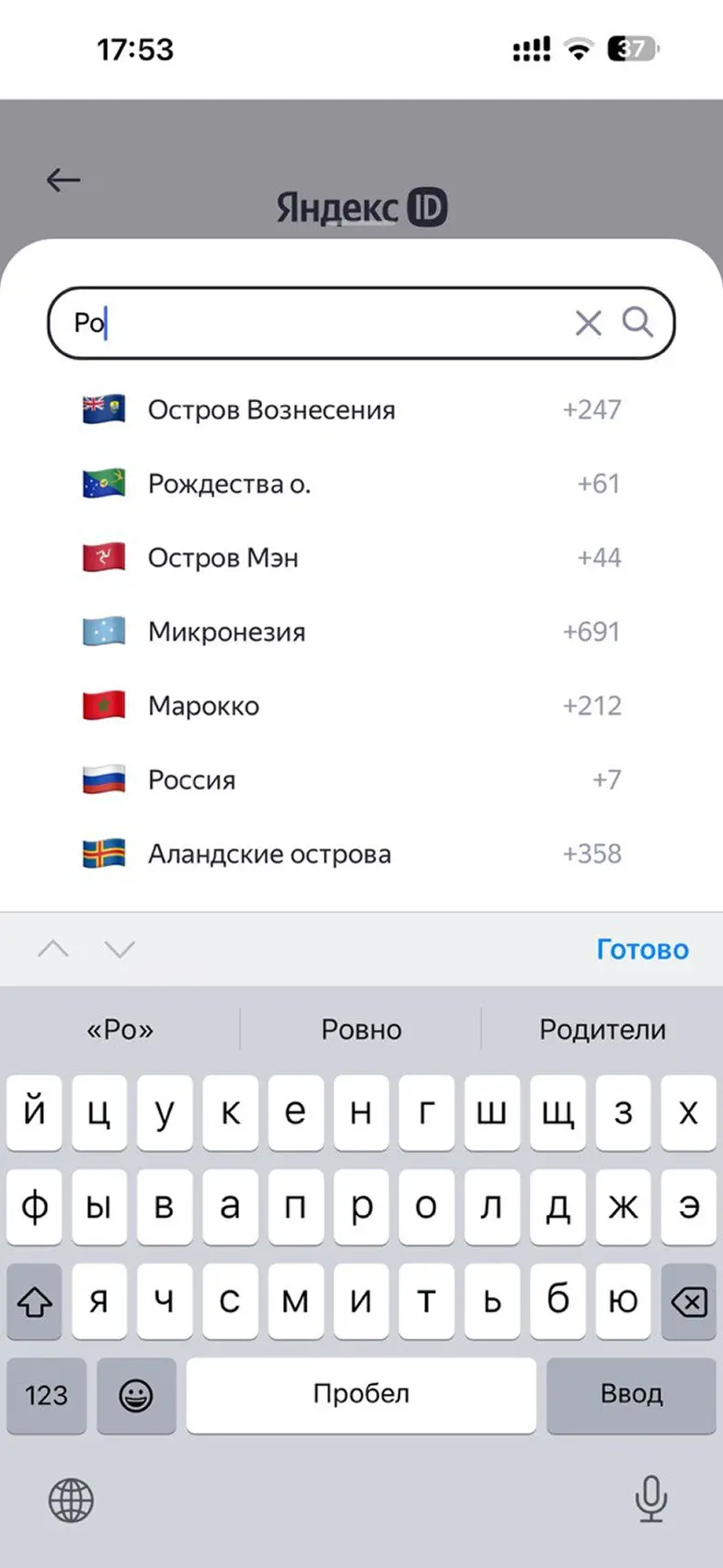
Task: Switch to the 123 number keyboard
Action: click(x=46, y=1395)
